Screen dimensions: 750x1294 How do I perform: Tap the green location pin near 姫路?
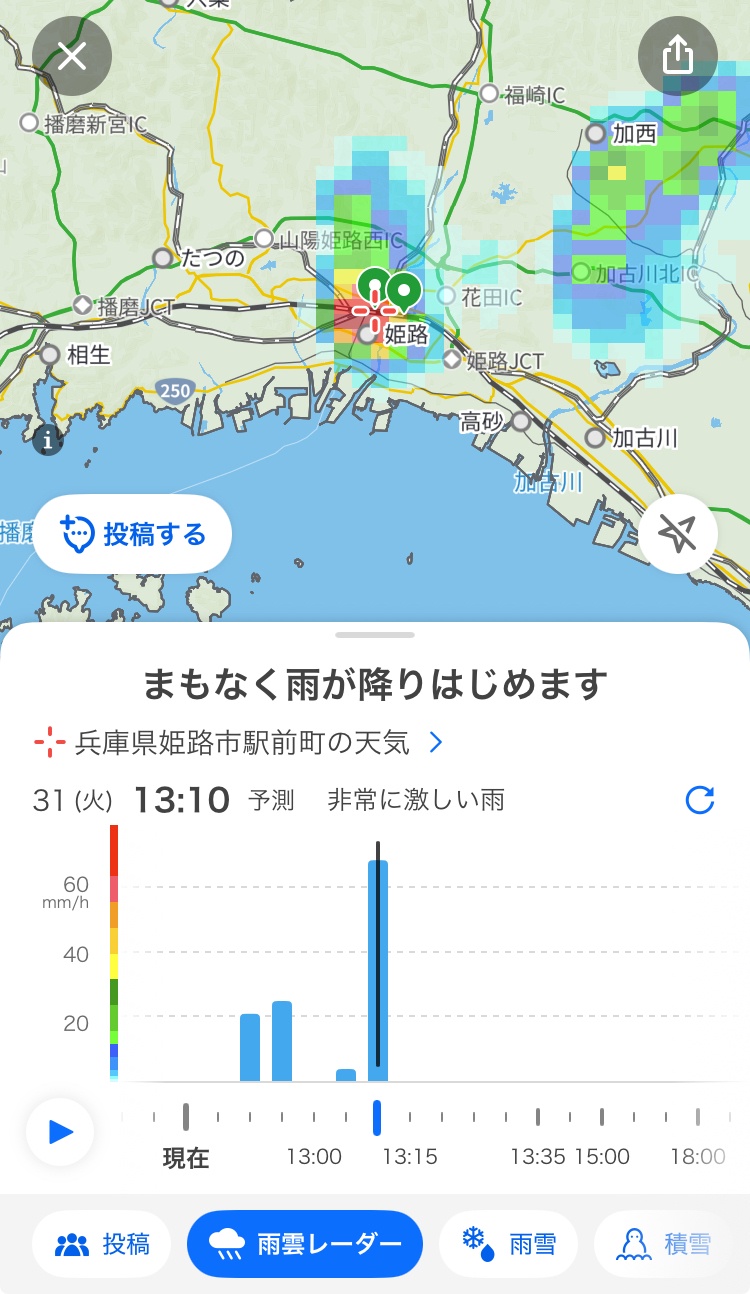pyautogui.click(x=404, y=290)
